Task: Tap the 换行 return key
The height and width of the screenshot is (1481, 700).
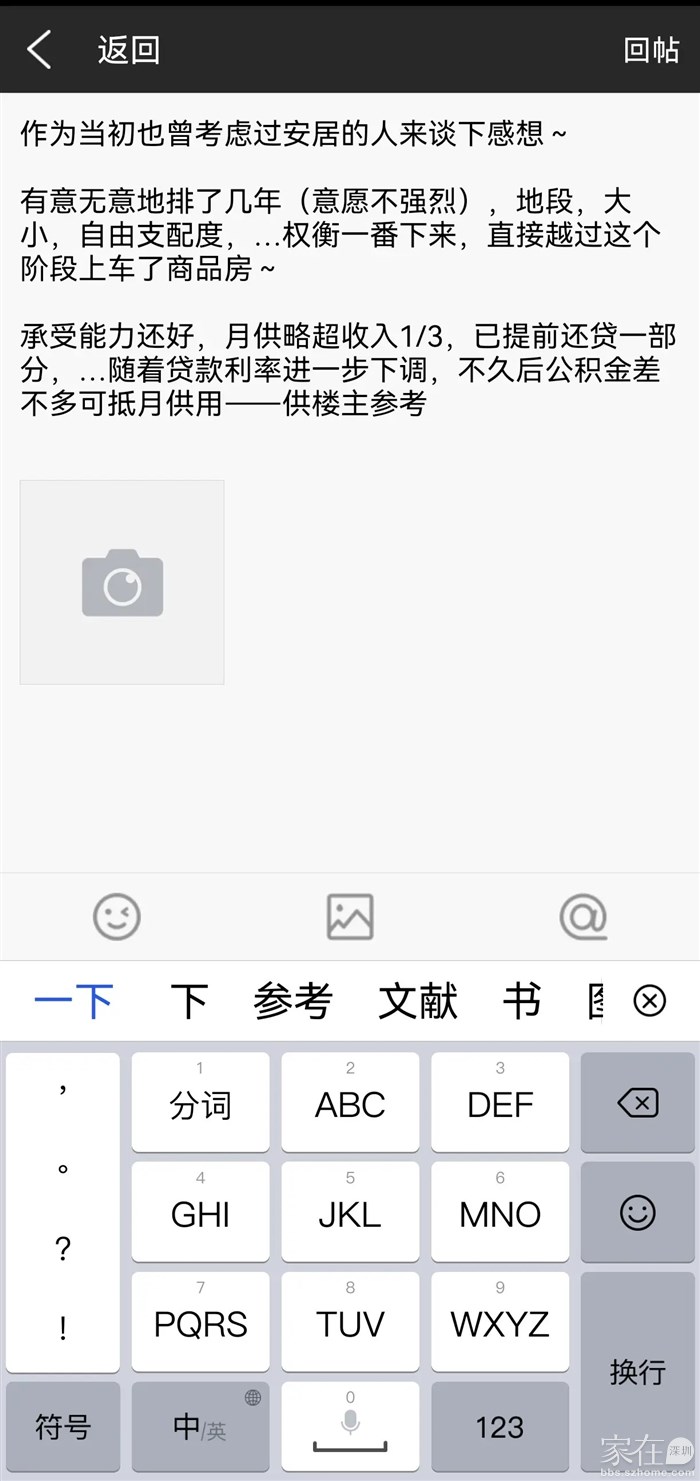Action: [x=637, y=1370]
